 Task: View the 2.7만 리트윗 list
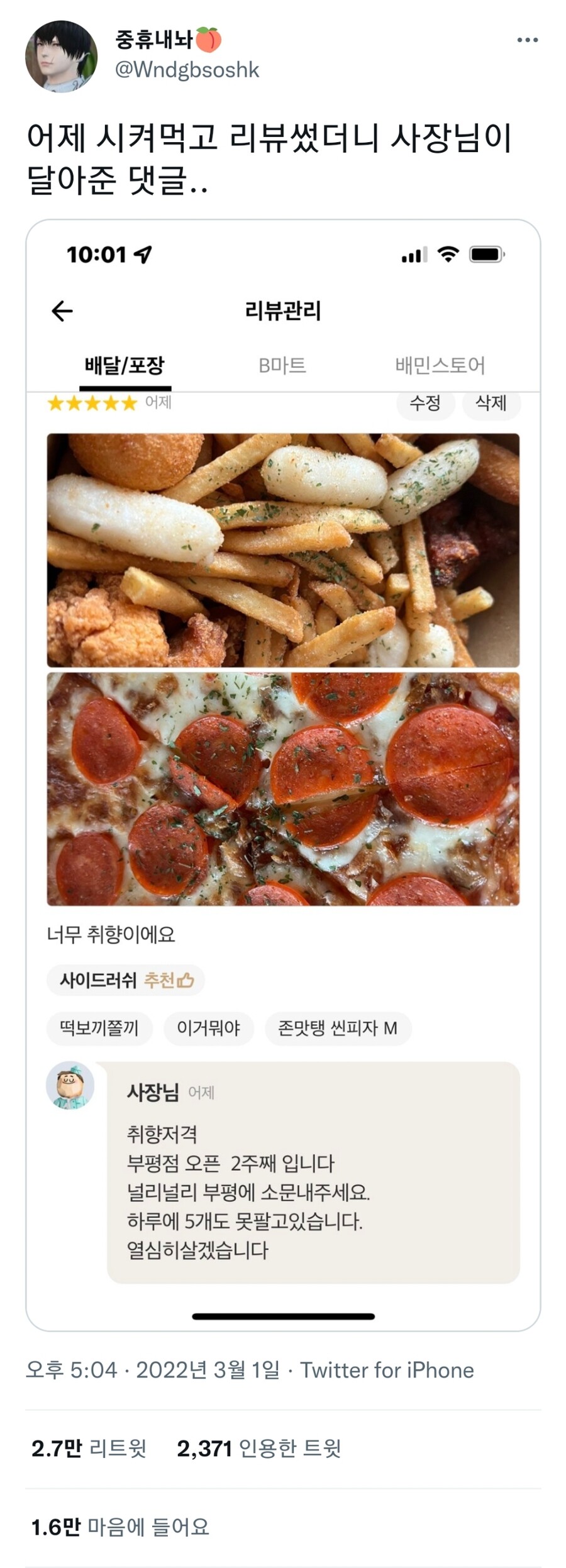tap(89, 1449)
